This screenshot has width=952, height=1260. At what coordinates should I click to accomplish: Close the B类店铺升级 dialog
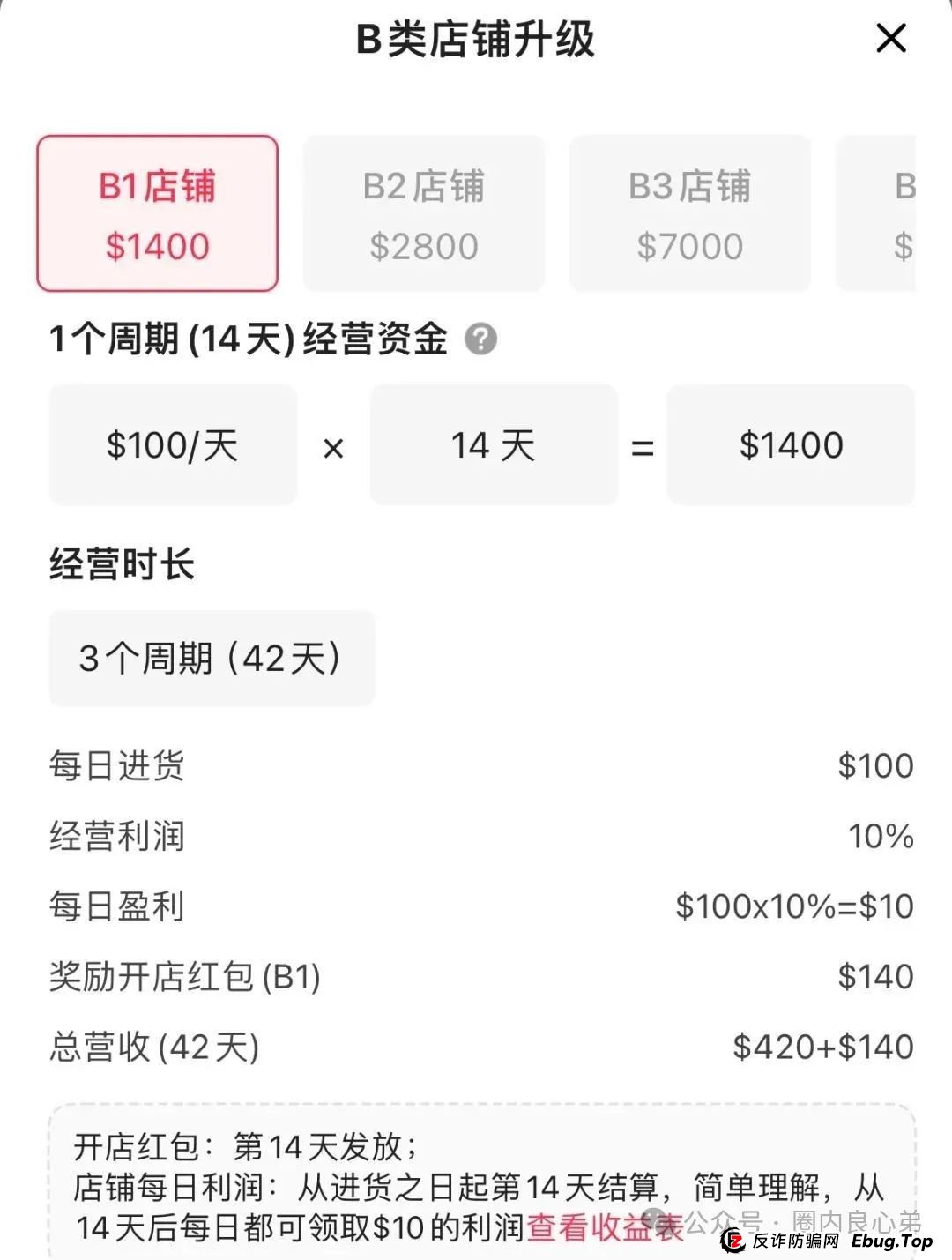(891, 38)
